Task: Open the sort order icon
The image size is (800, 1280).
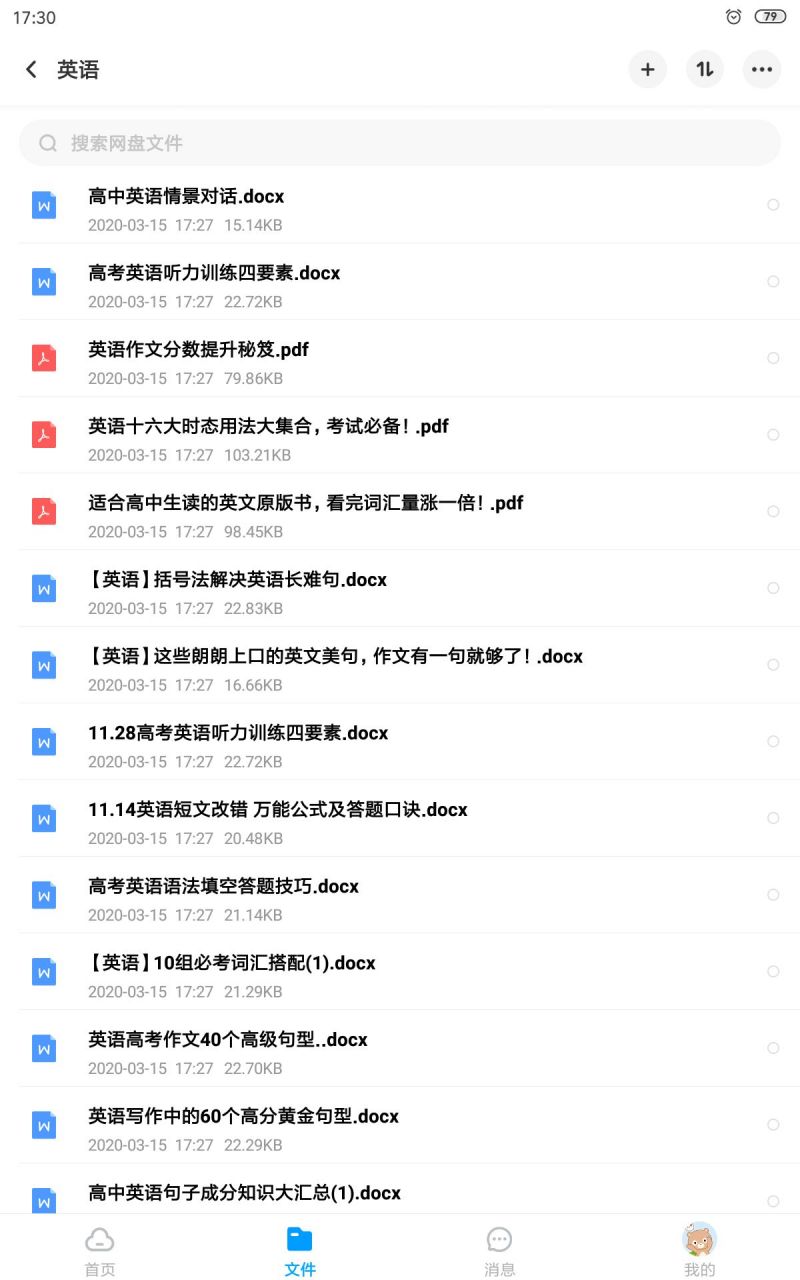Action: 705,69
